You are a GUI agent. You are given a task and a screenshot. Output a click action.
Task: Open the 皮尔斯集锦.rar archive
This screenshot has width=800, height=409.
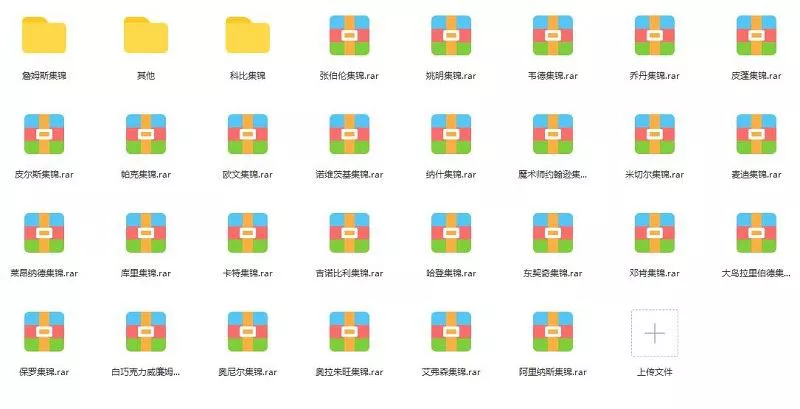click(x=43, y=135)
